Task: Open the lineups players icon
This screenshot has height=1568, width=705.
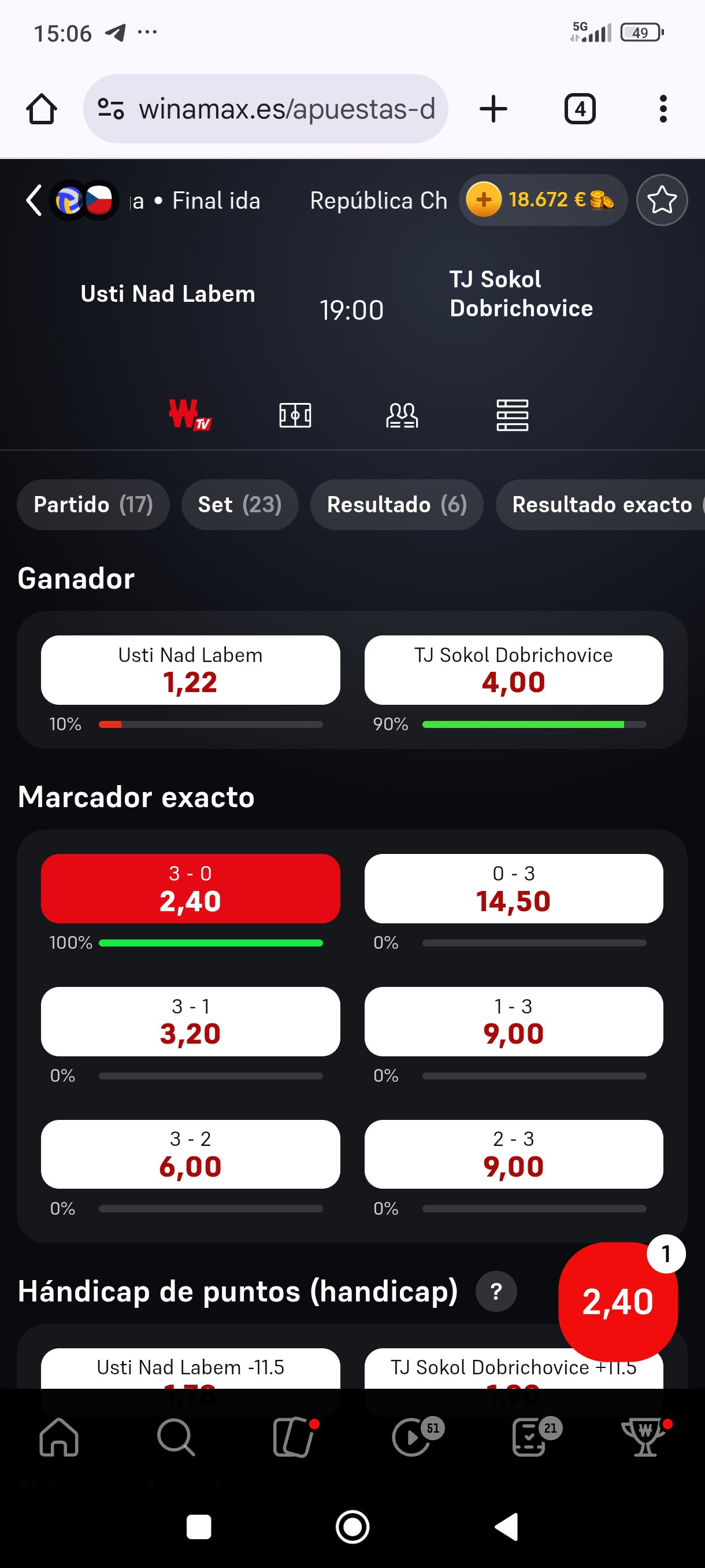Action: pos(402,415)
